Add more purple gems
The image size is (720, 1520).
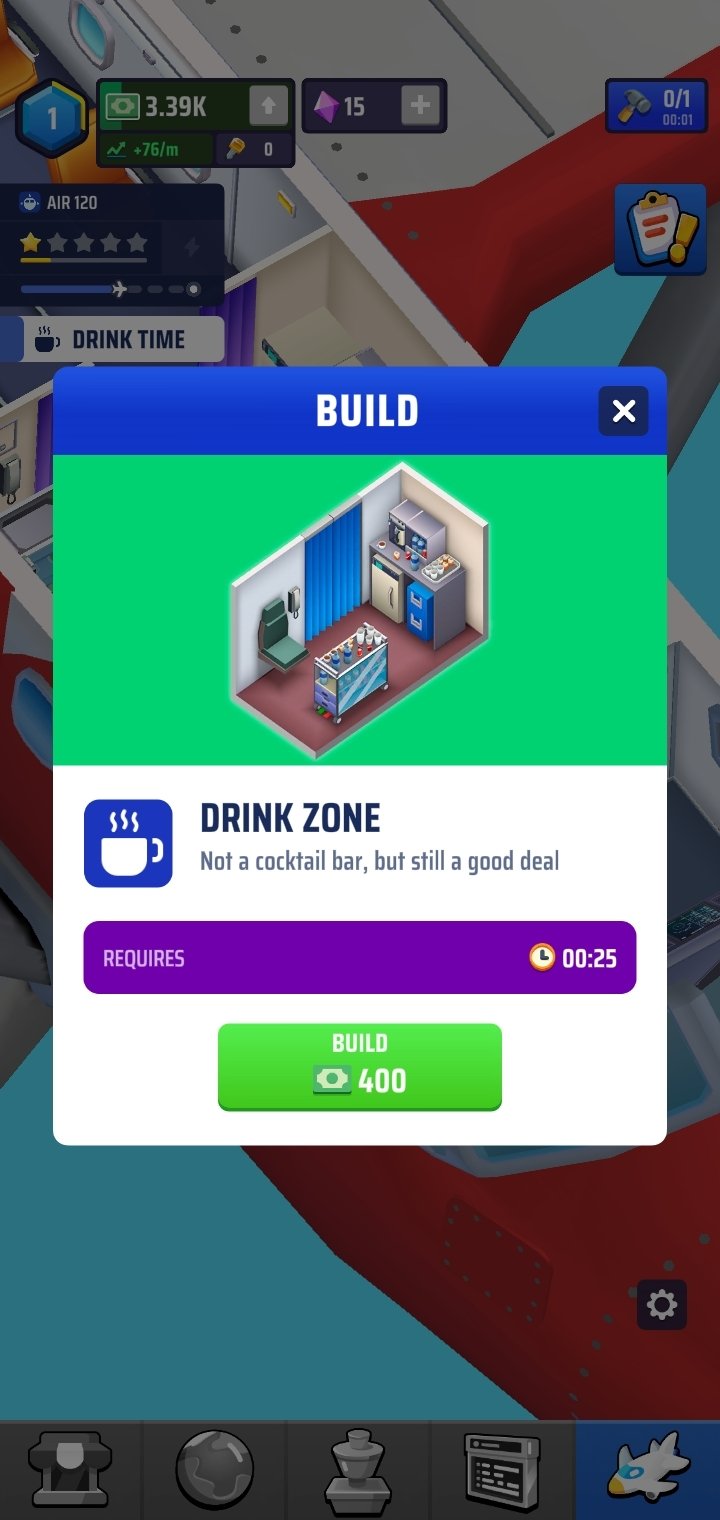pyautogui.click(x=420, y=106)
